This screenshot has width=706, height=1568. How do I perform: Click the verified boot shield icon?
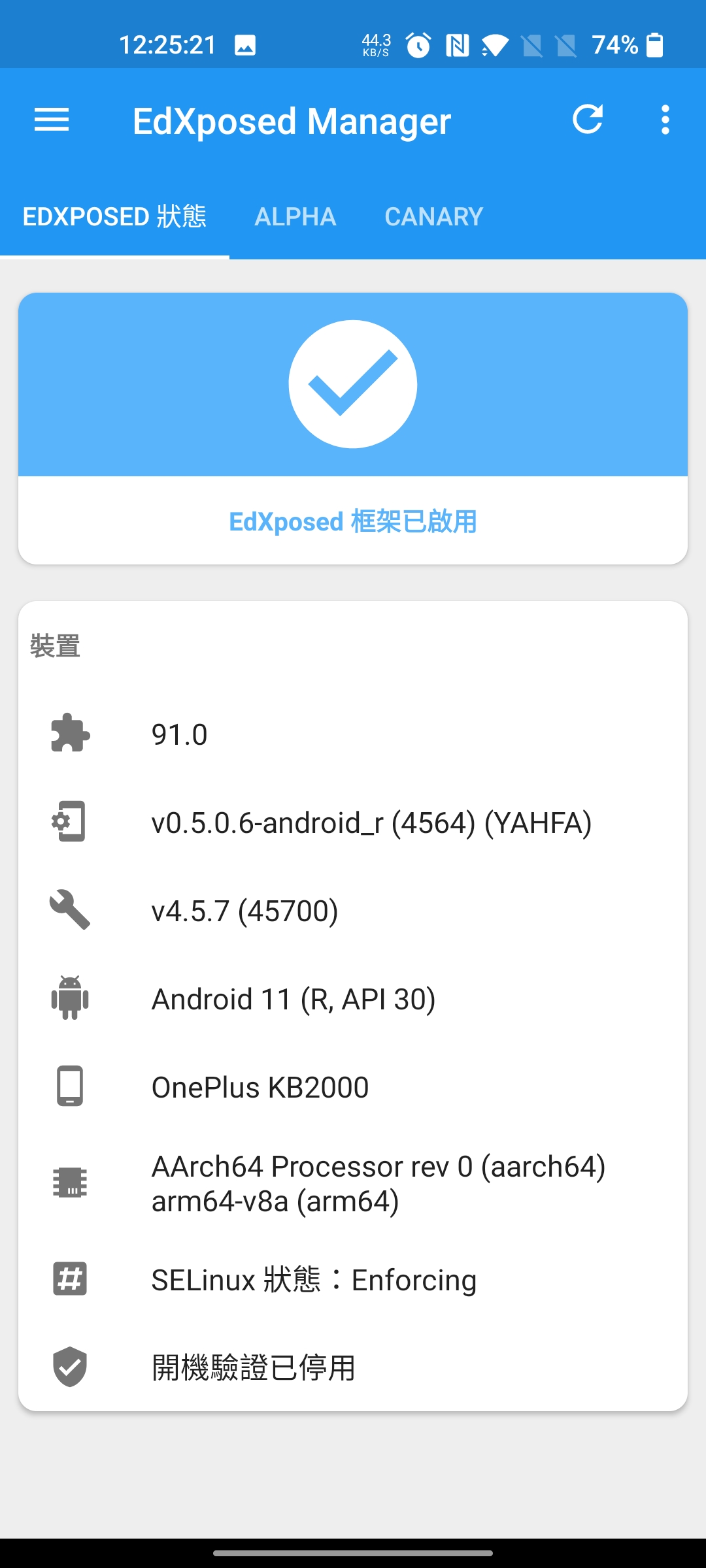(69, 1368)
